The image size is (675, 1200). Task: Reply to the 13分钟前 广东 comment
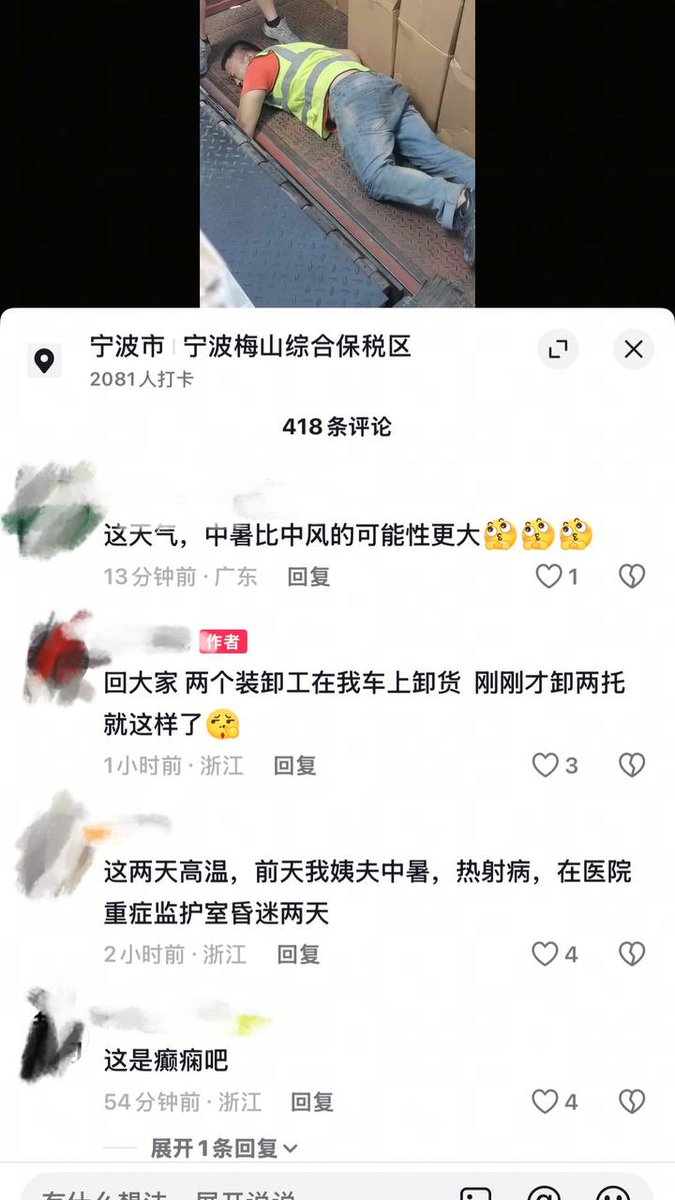coord(309,577)
